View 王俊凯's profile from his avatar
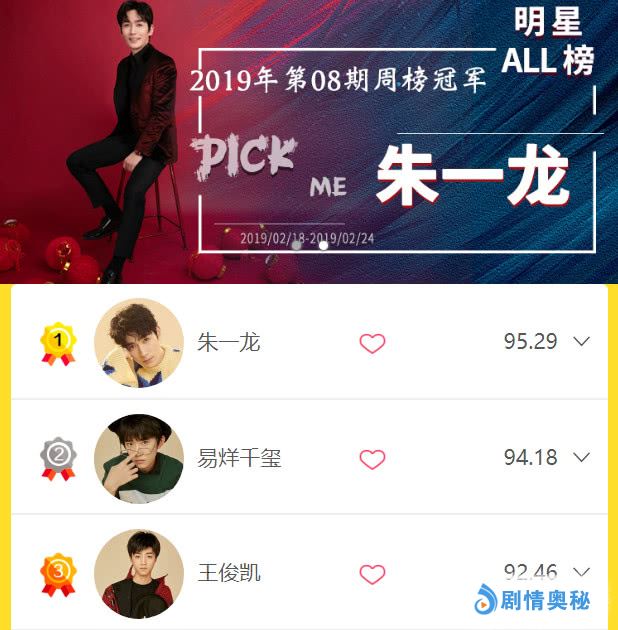618x630 pixels. click(x=139, y=573)
